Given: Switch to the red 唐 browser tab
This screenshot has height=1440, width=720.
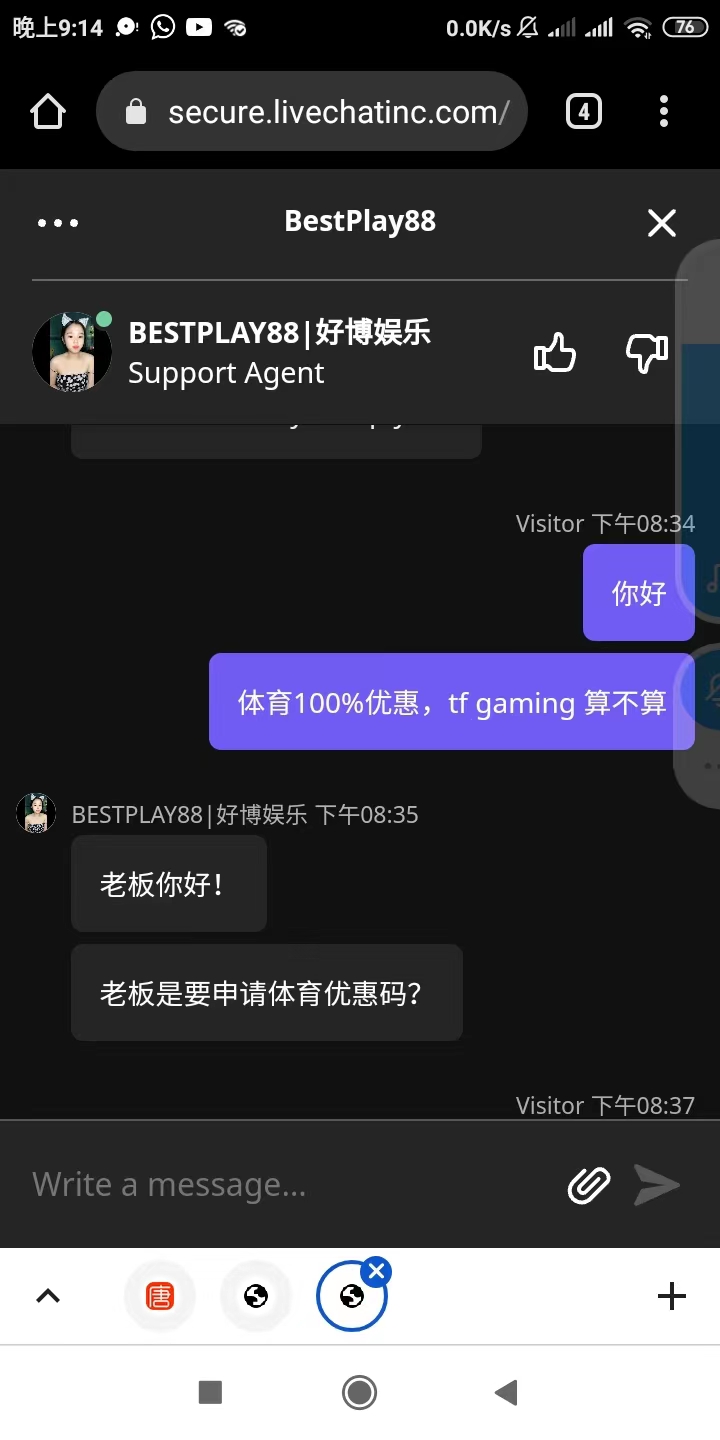Looking at the screenshot, I should click(160, 1297).
